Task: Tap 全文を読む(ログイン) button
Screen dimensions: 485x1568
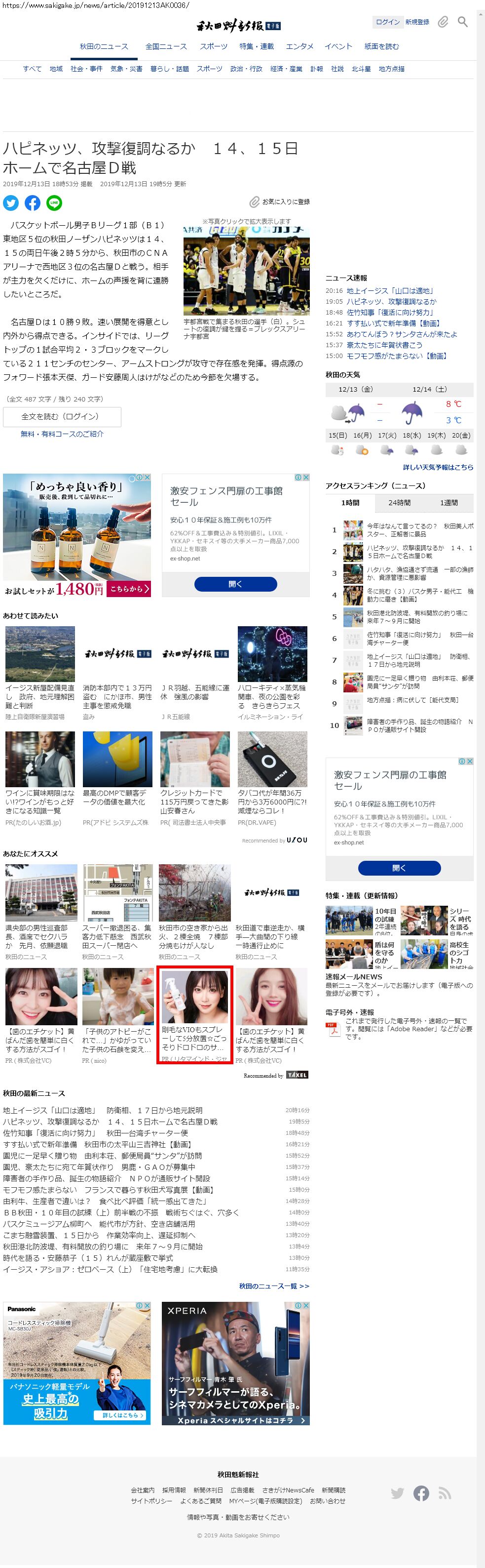Action: pyautogui.click(x=62, y=416)
